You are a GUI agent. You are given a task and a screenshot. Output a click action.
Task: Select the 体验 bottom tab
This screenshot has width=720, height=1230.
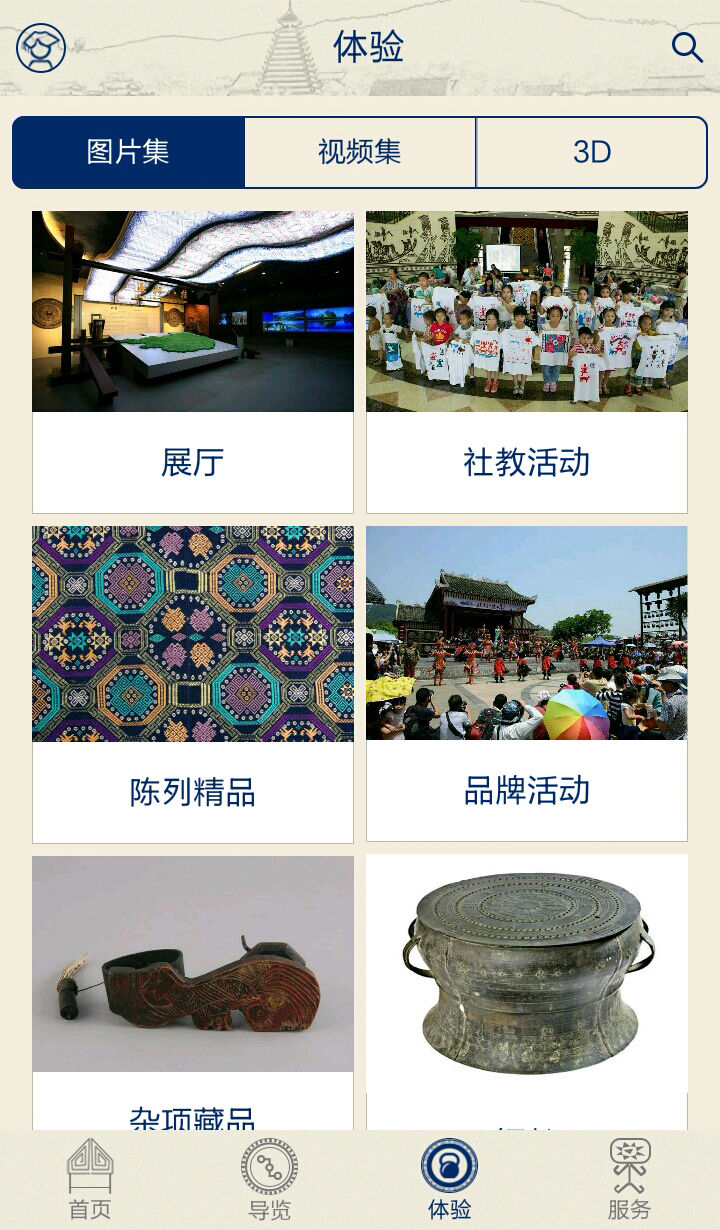449,1180
